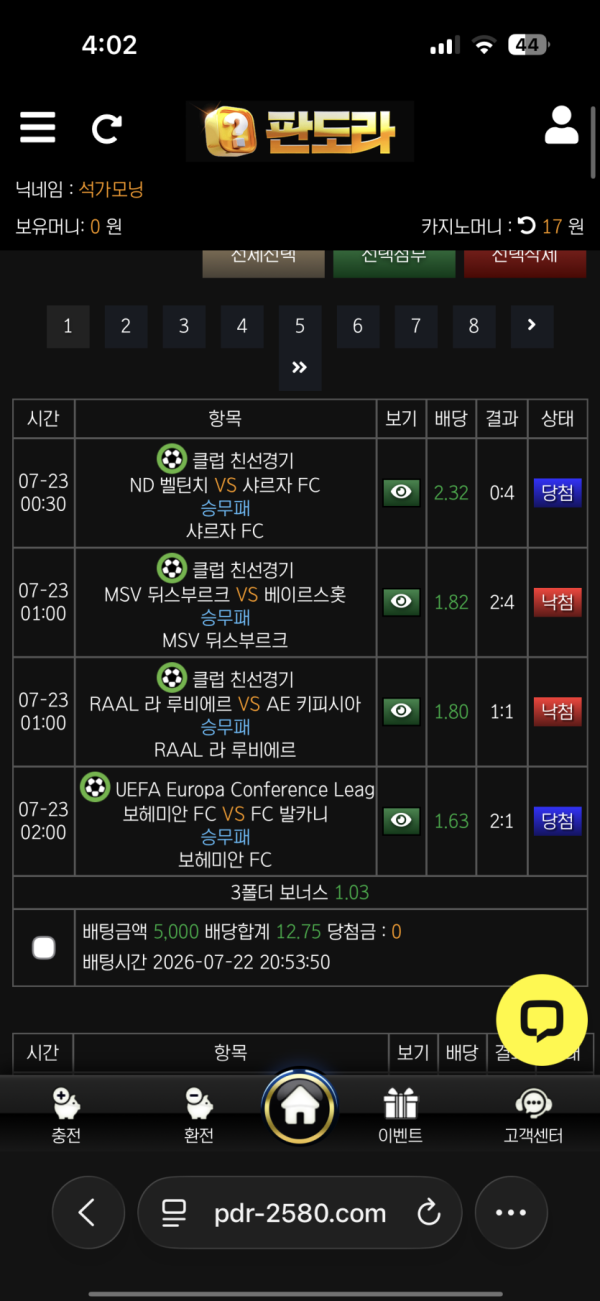View details of MSV 뒤스부르크 match
Viewport: 600px width, 1301px height.
[x=401, y=602]
